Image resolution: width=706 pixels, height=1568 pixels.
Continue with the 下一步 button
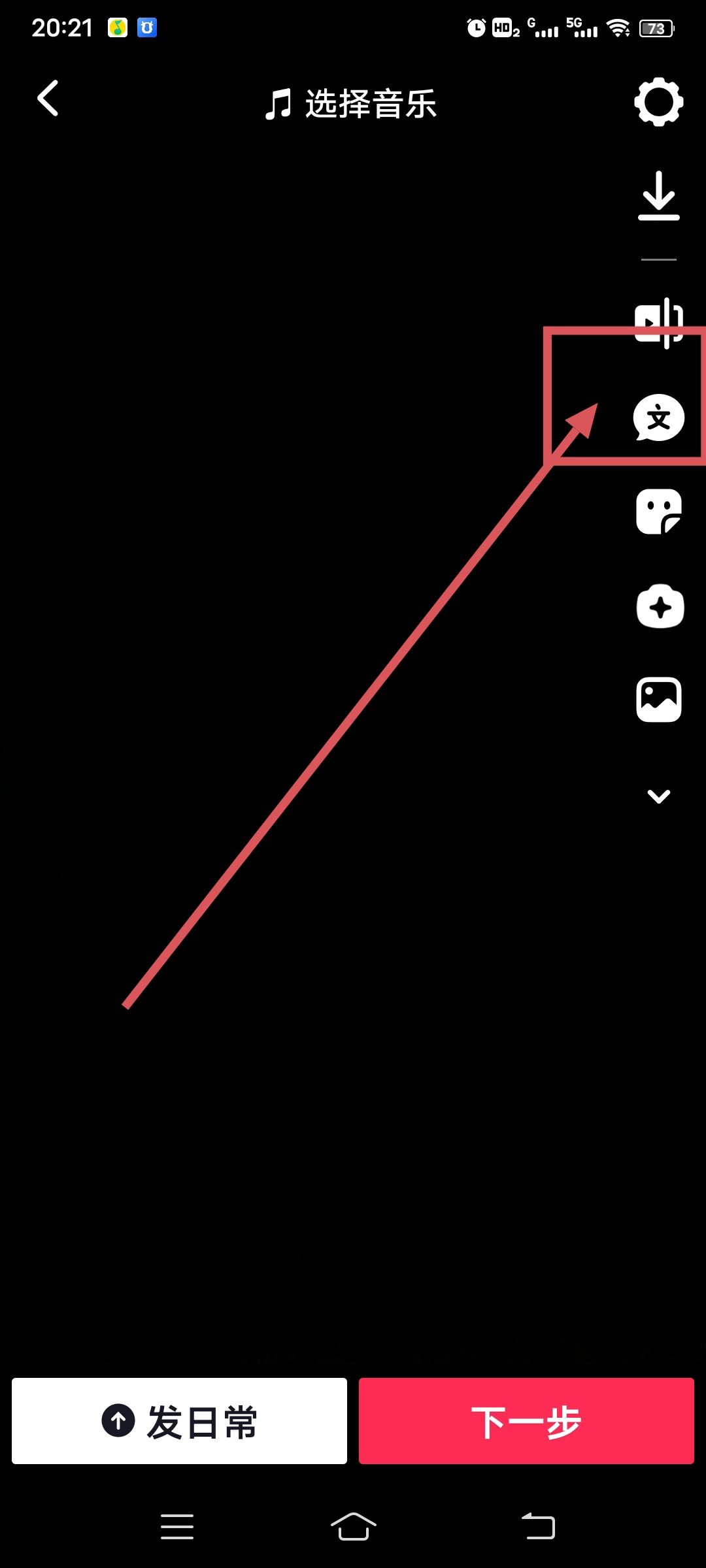[526, 1421]
